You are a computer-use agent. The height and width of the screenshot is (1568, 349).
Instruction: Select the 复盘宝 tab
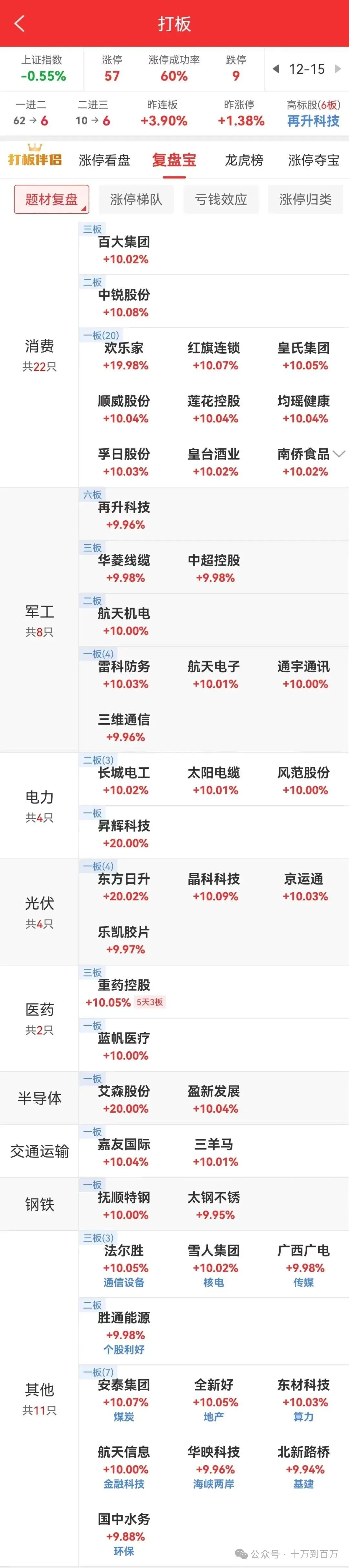(x=174, y=160)
